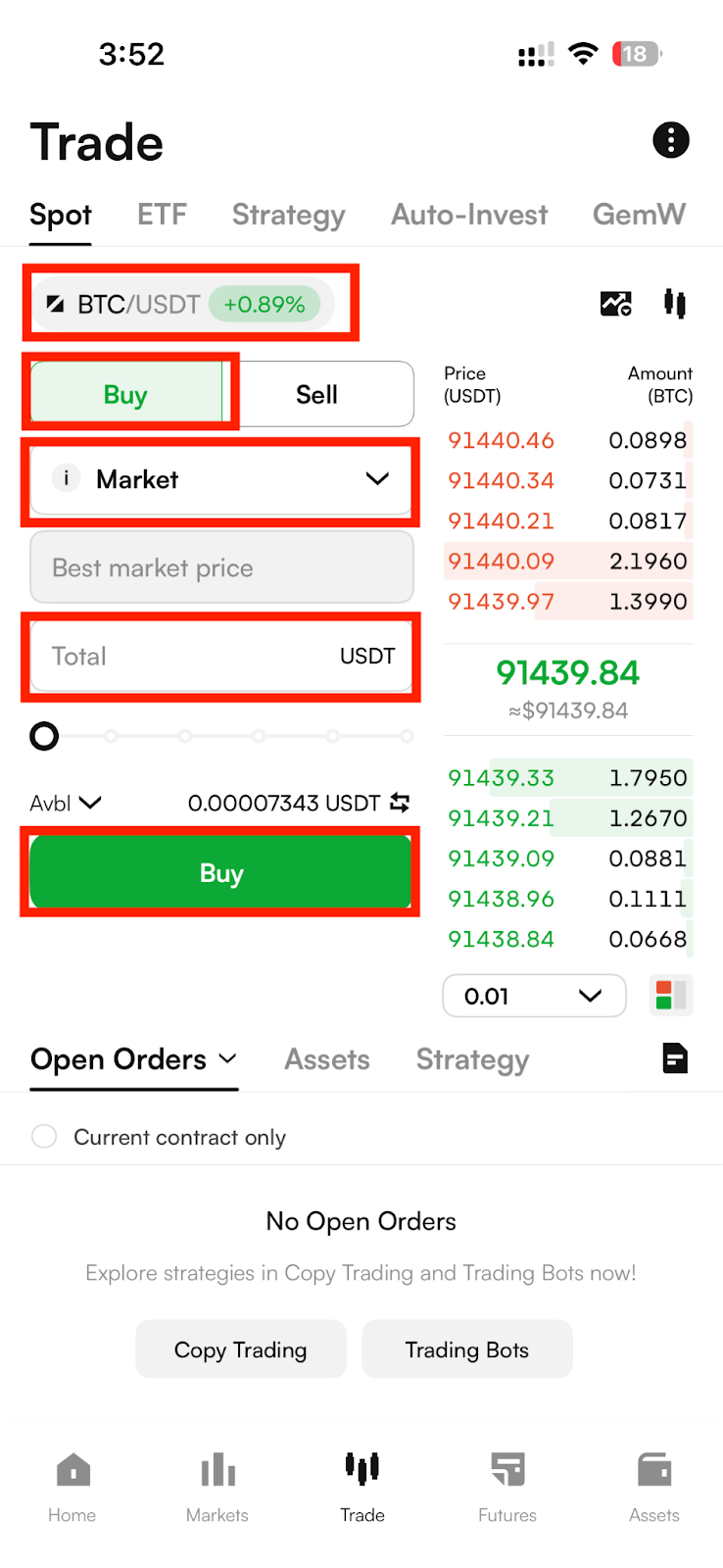The width and height of the screenshot is (723, 1568).
Task: Switch to the ETF tab
Action: coord(162,215)
